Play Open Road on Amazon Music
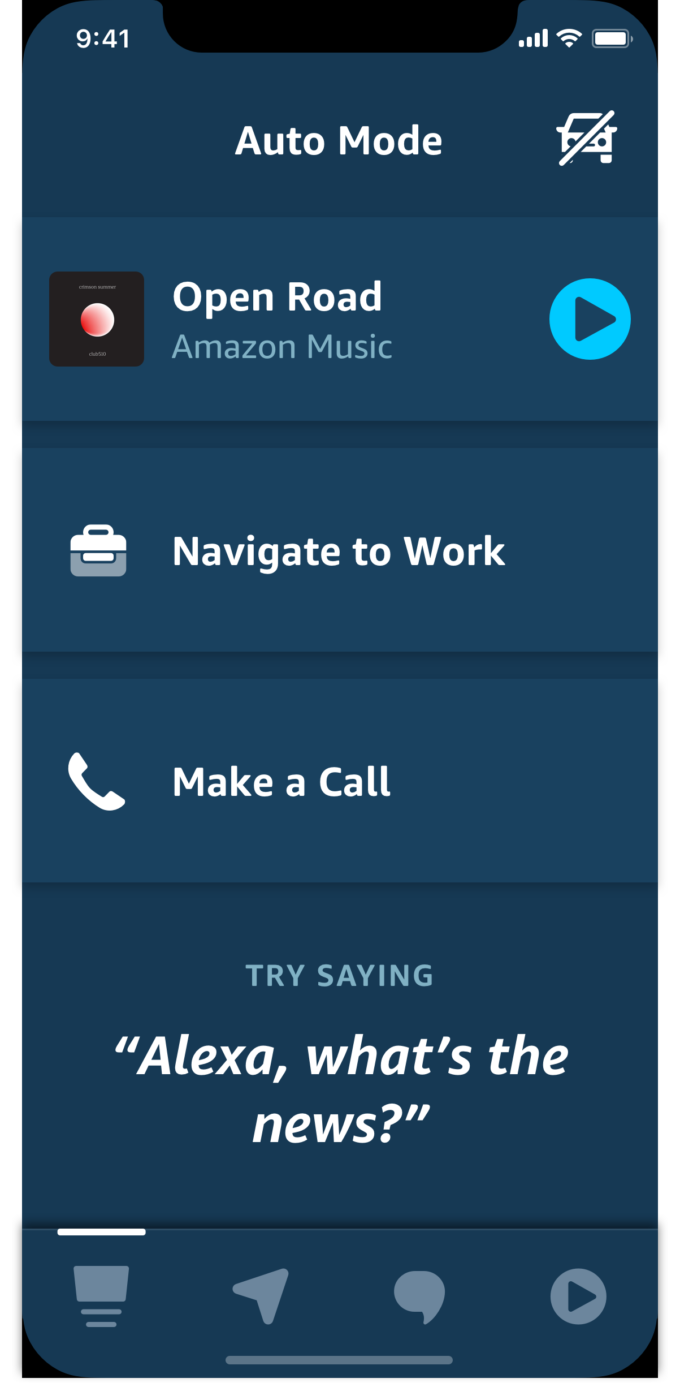680x1400 pixels. 590,319
